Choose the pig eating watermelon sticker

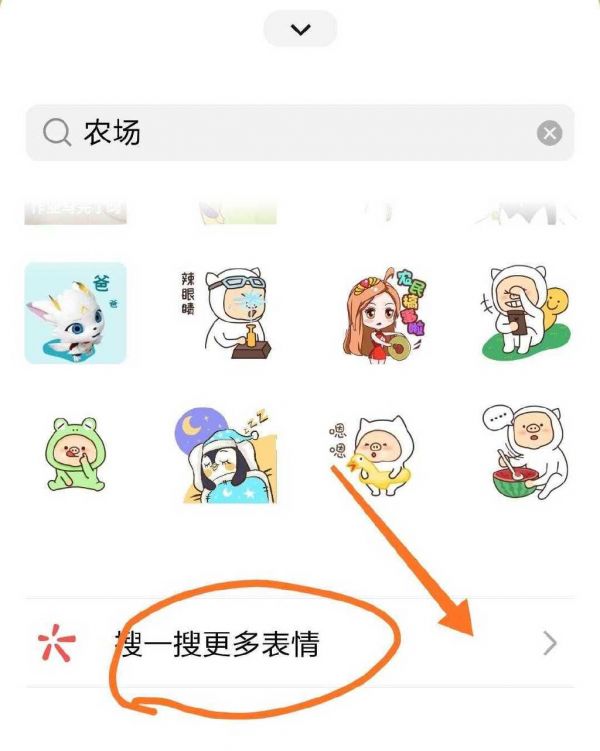pos(525,453)
